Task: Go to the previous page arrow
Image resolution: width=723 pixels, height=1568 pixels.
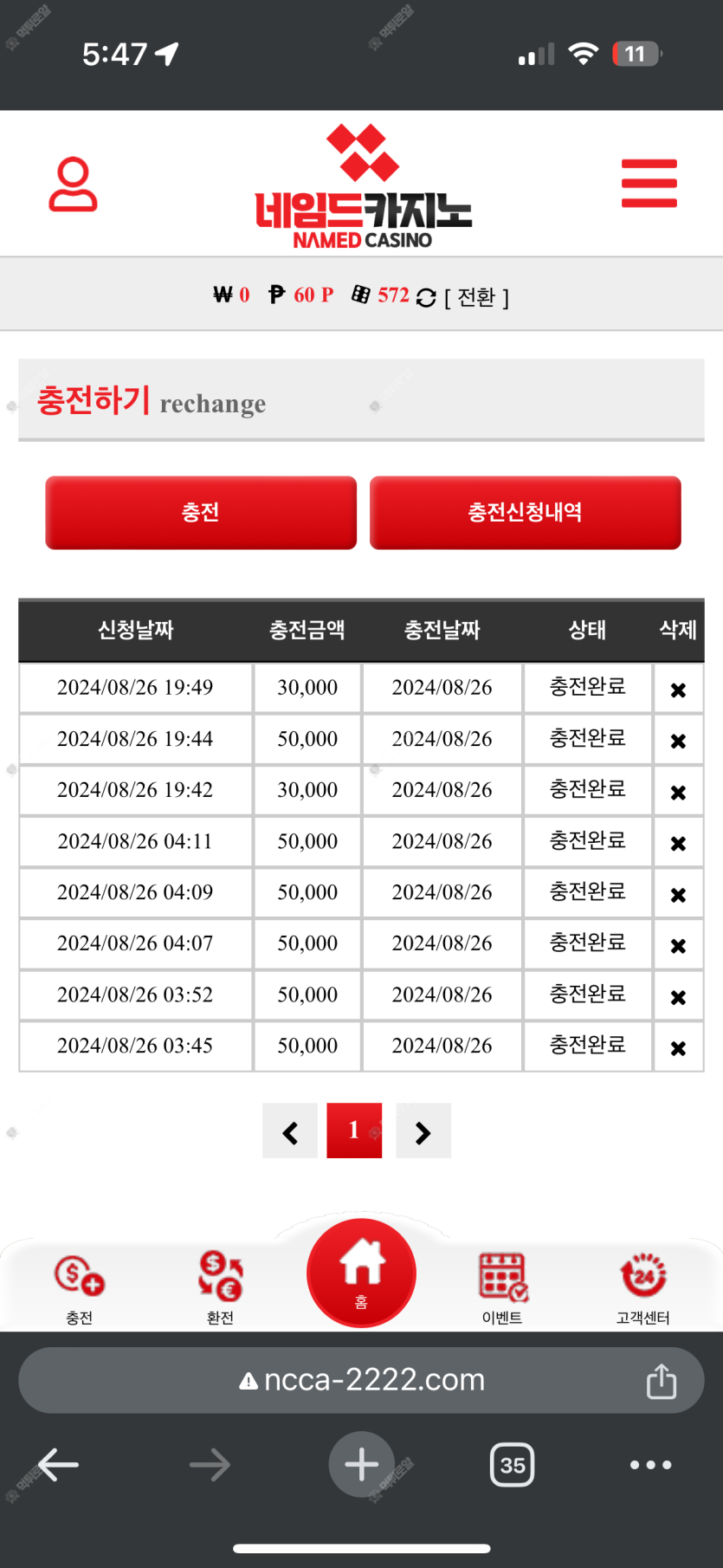Action: 290,1131
